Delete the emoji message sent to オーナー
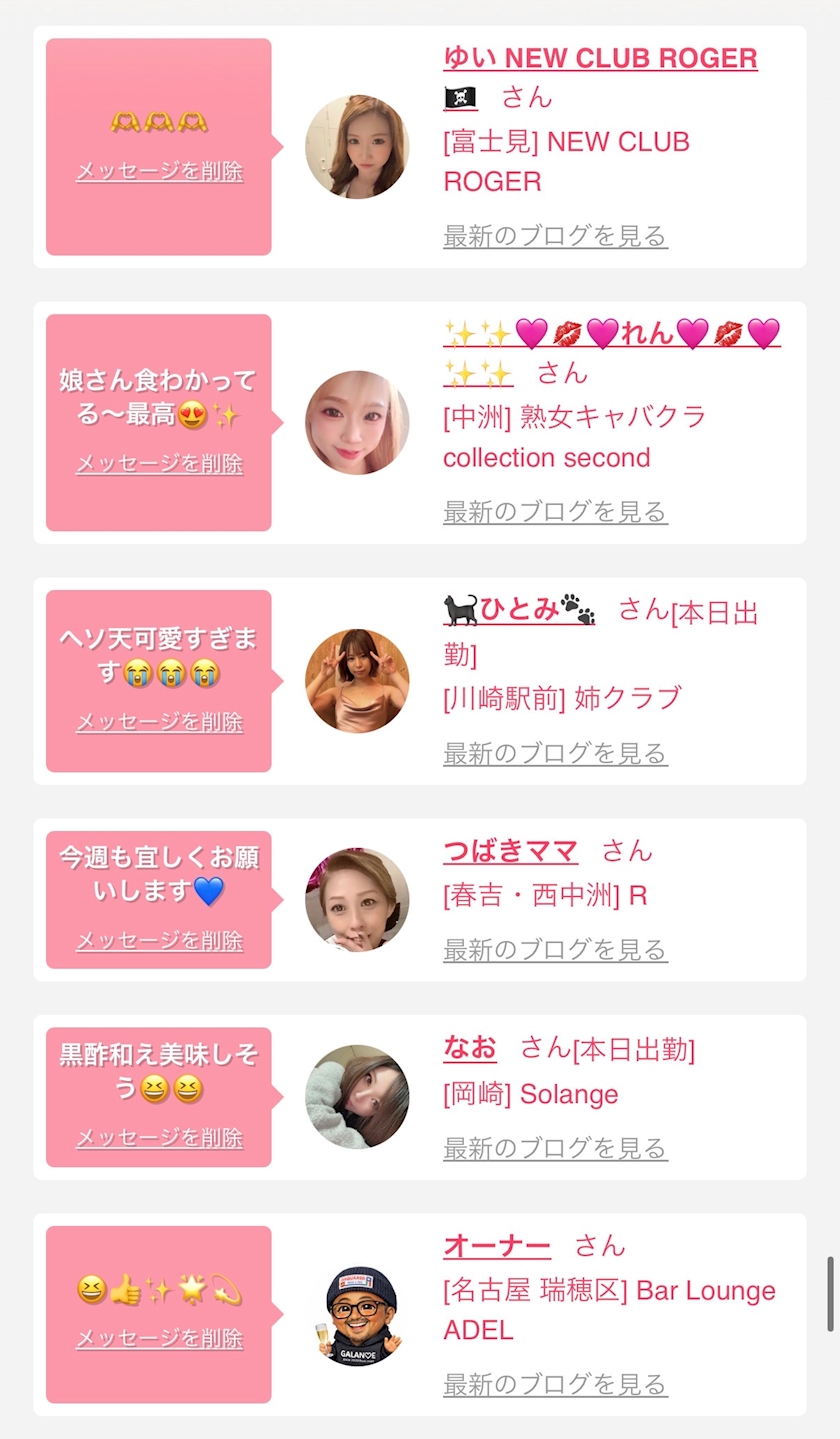The width and height of the screenshot is (840, 1439). (x=160, y=1338)
